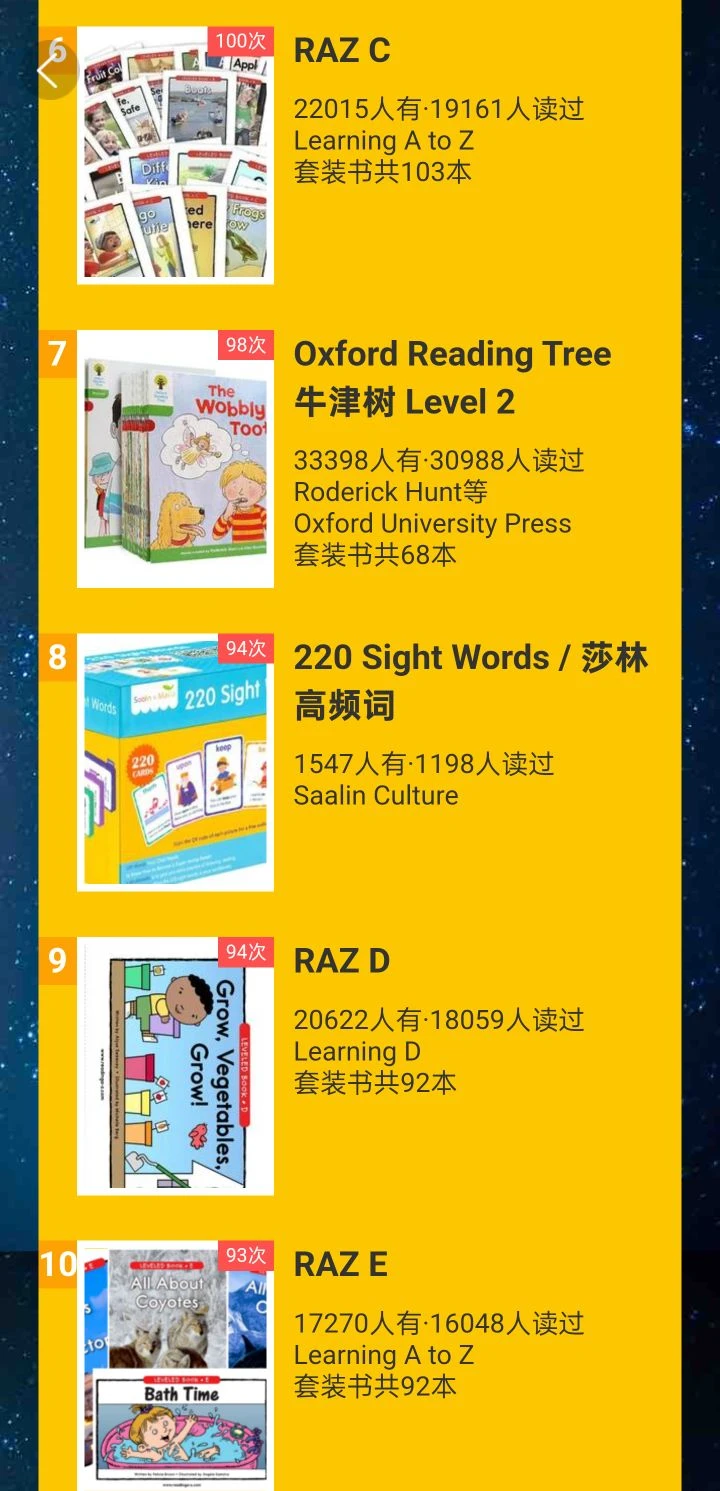Open the RAZ C book set

(x=341, y=51)
